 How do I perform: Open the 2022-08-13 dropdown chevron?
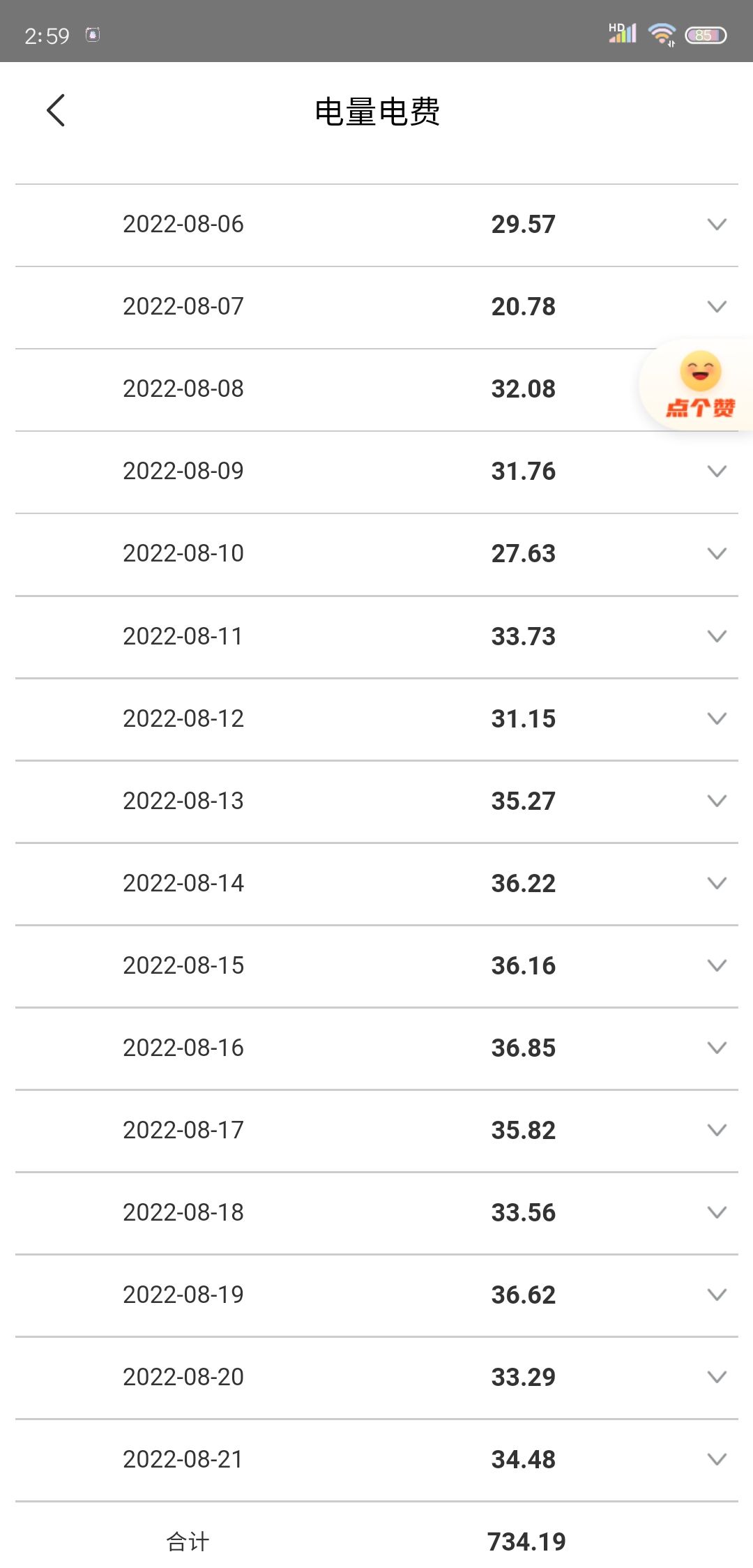pos(717,800)
